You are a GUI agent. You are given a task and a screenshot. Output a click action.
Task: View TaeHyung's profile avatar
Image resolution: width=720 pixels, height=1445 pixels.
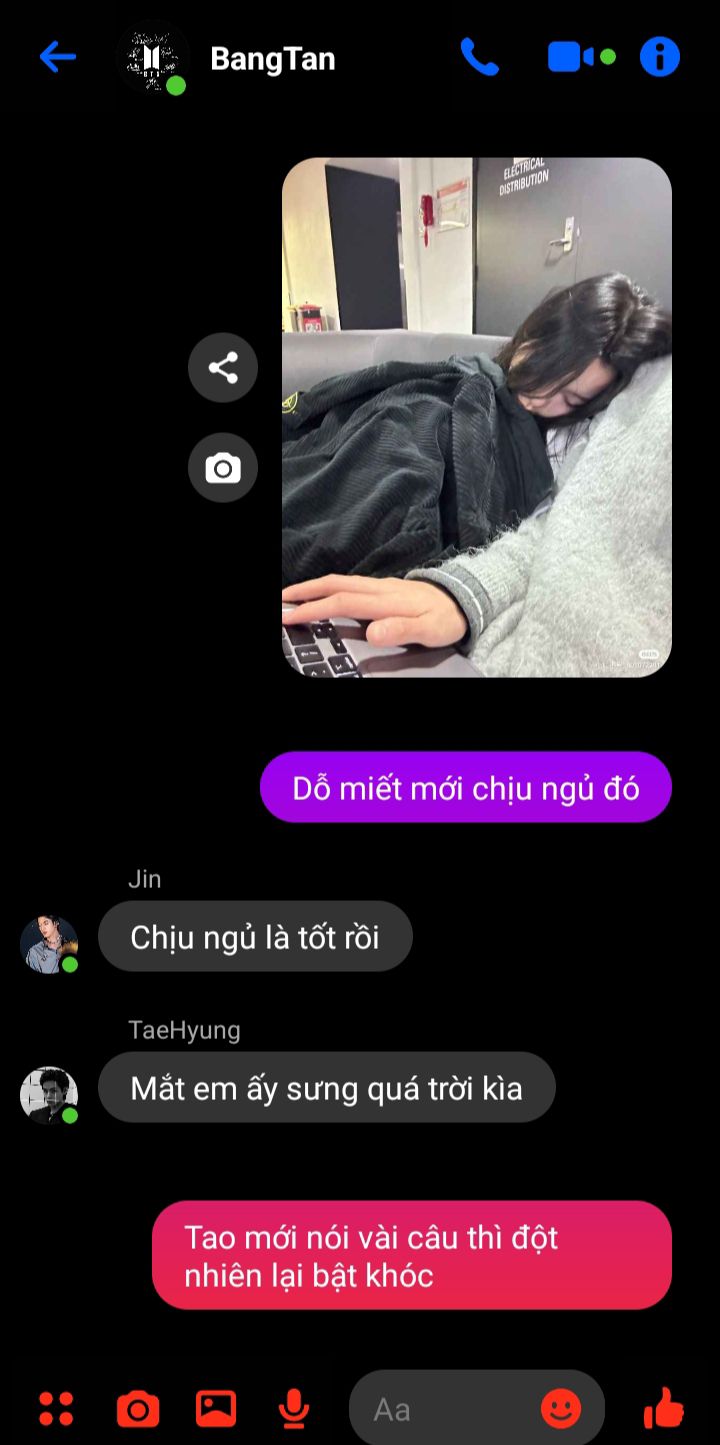[x=49, y=1094]
